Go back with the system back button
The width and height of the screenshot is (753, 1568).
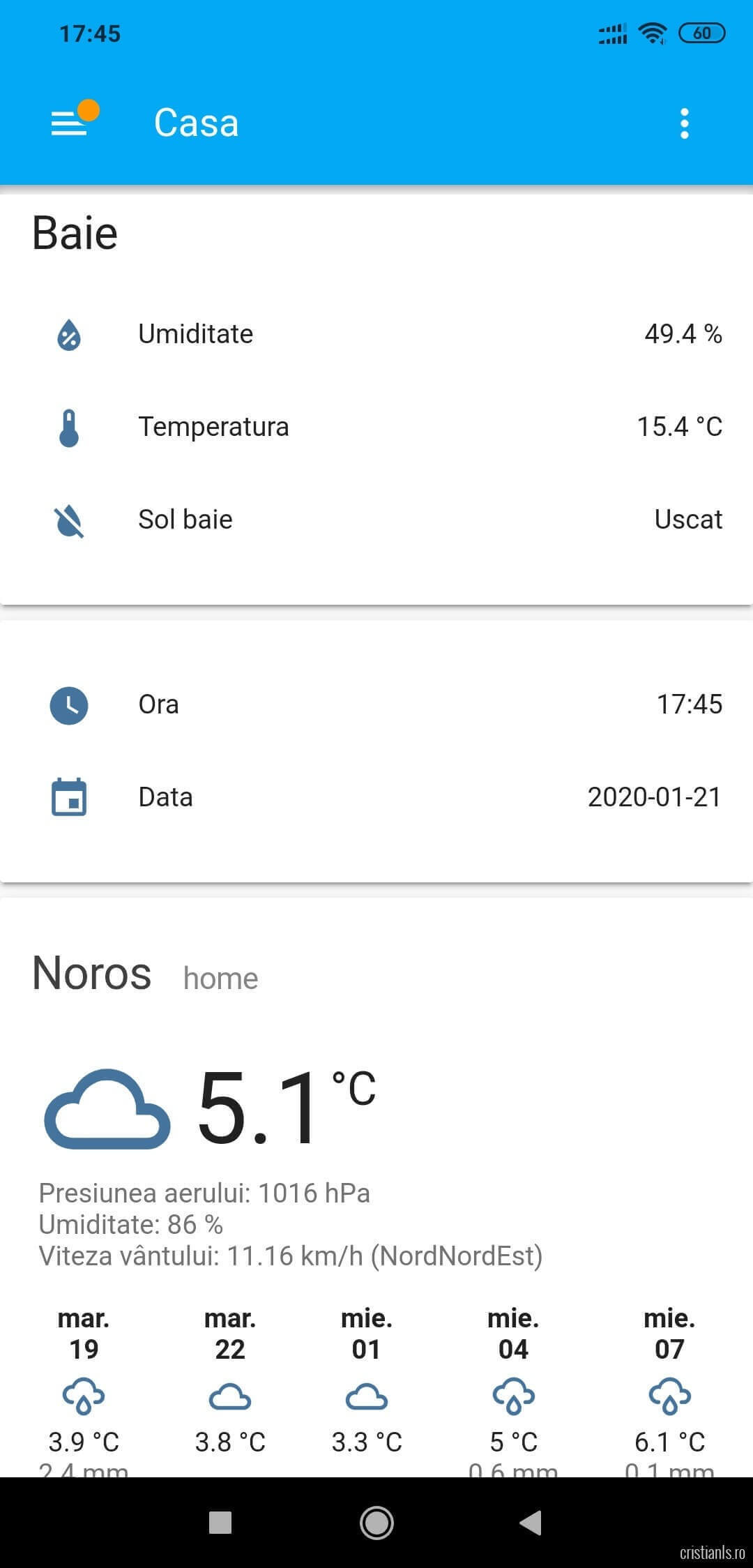[531, 1523]
